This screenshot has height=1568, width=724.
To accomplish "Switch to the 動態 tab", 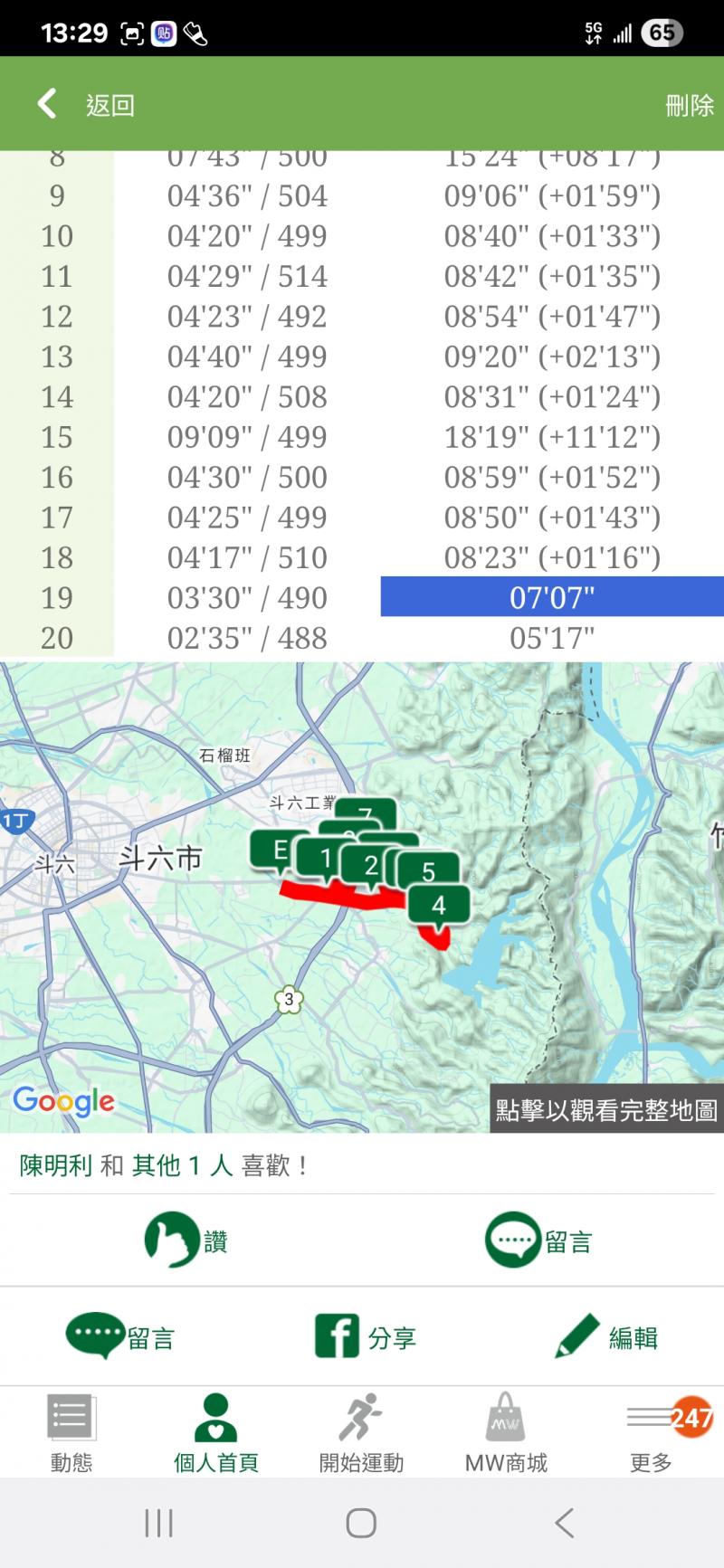I will 71,1432.
